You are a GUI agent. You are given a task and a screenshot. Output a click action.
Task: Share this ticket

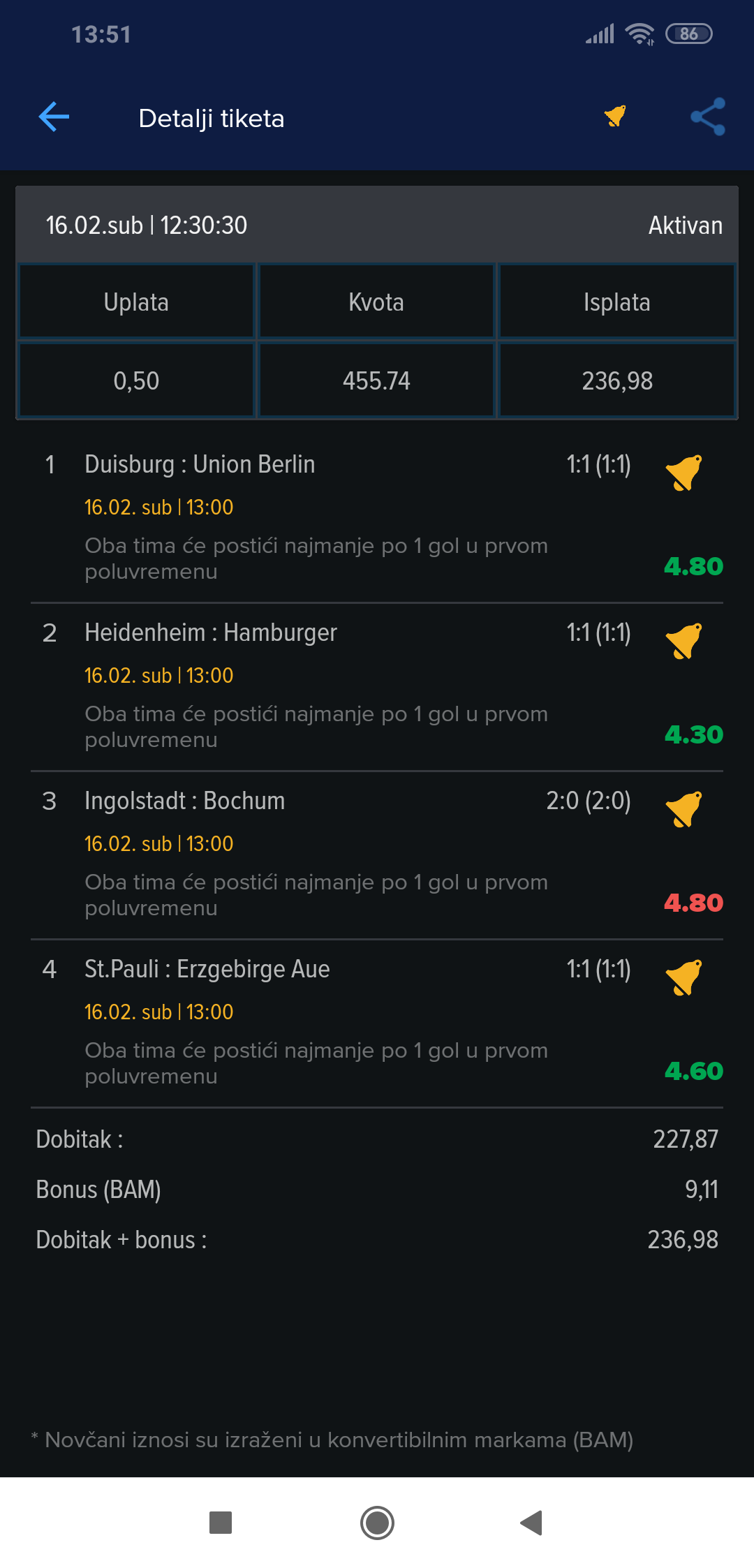coord(708,117)
